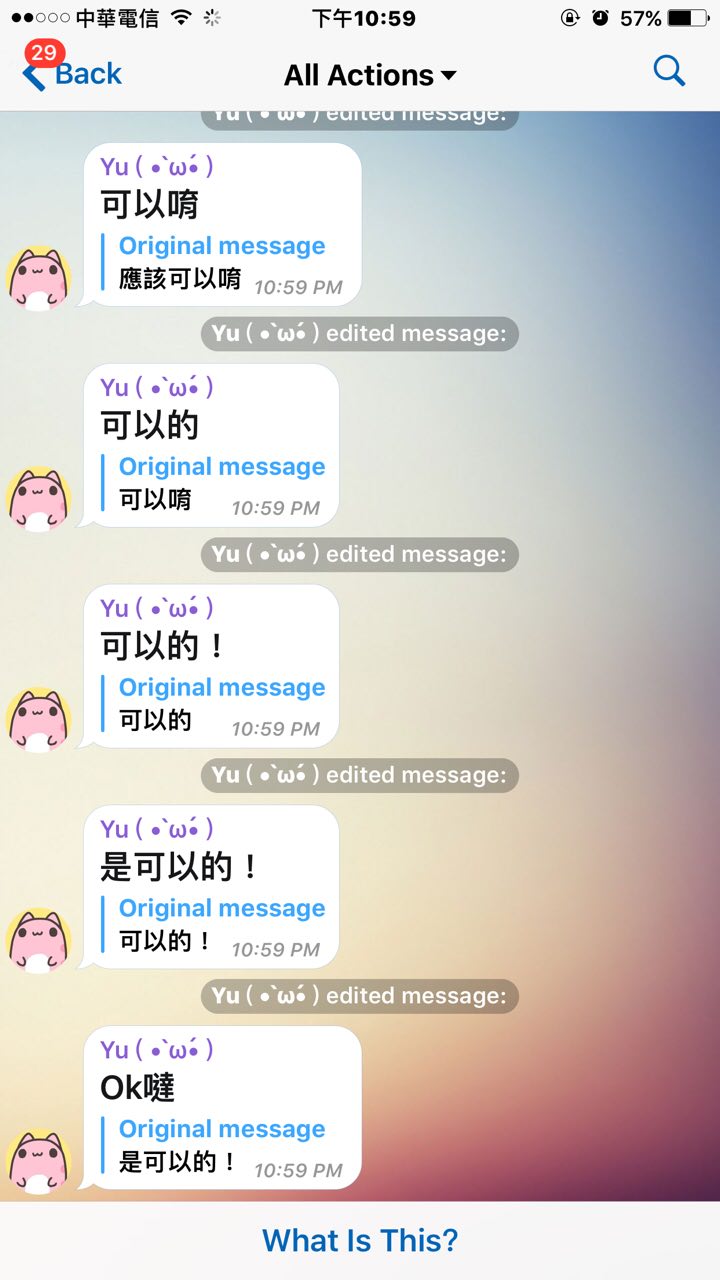Go back using the Back button
This screenshot has height=1280, width=720.
(x=74, y=74)
